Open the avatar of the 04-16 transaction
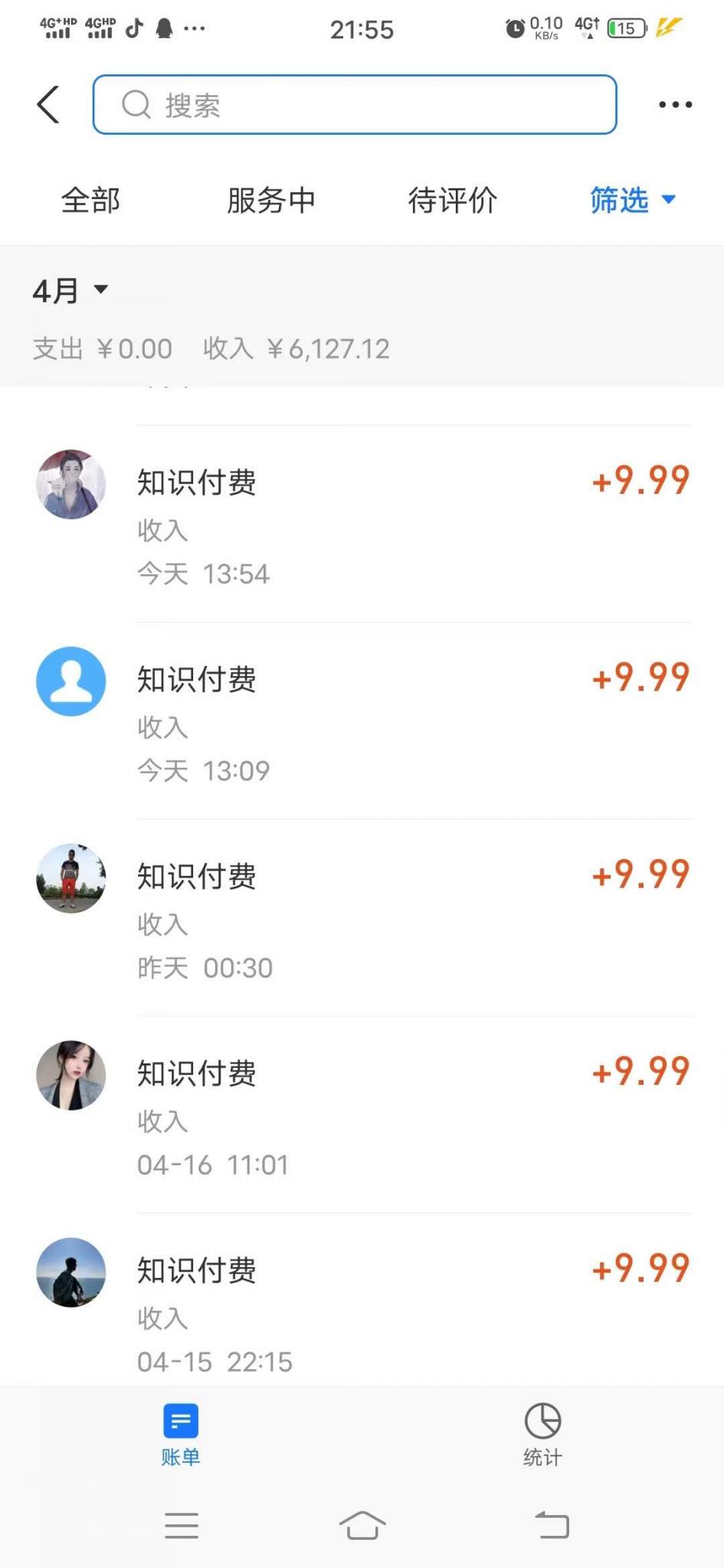The image size is (724, 1568). click(x=70, y=1075)
